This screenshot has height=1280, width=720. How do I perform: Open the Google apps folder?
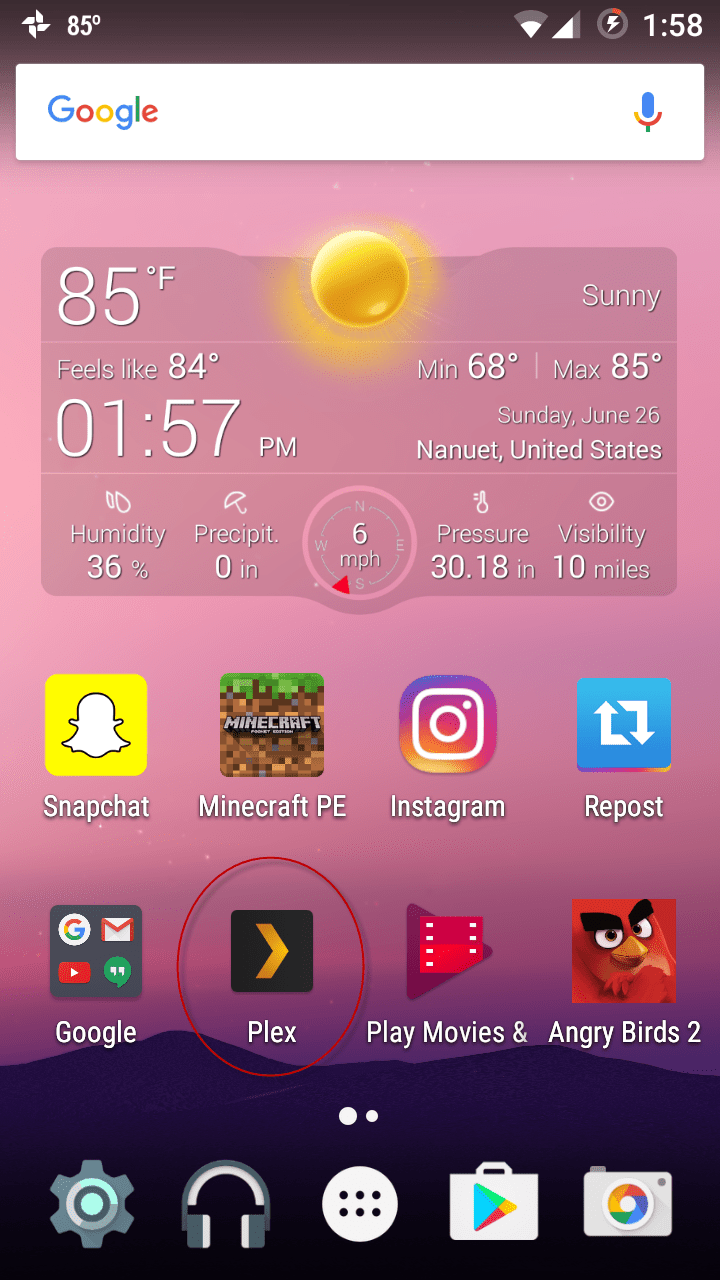coord(96,952)
